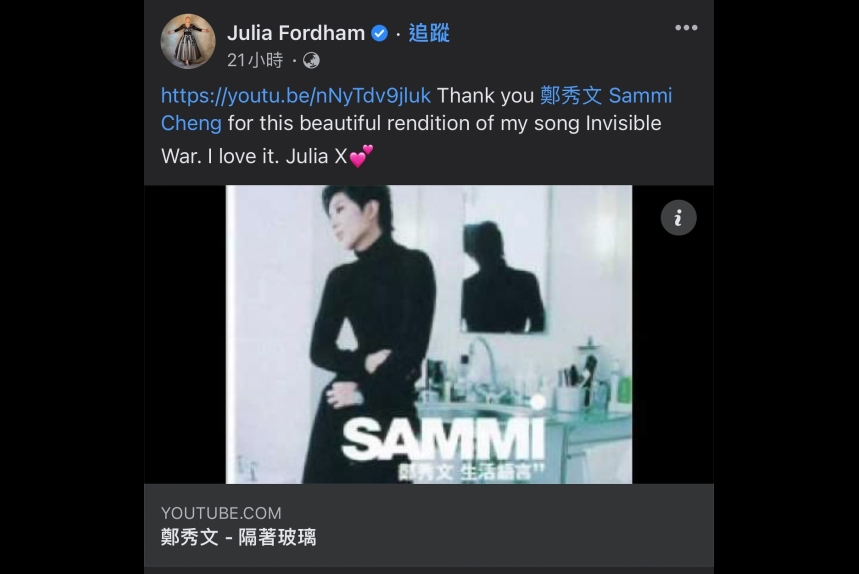Open the post's three-dot overflow menu
The image size is (859, 574).
point(686,28)
